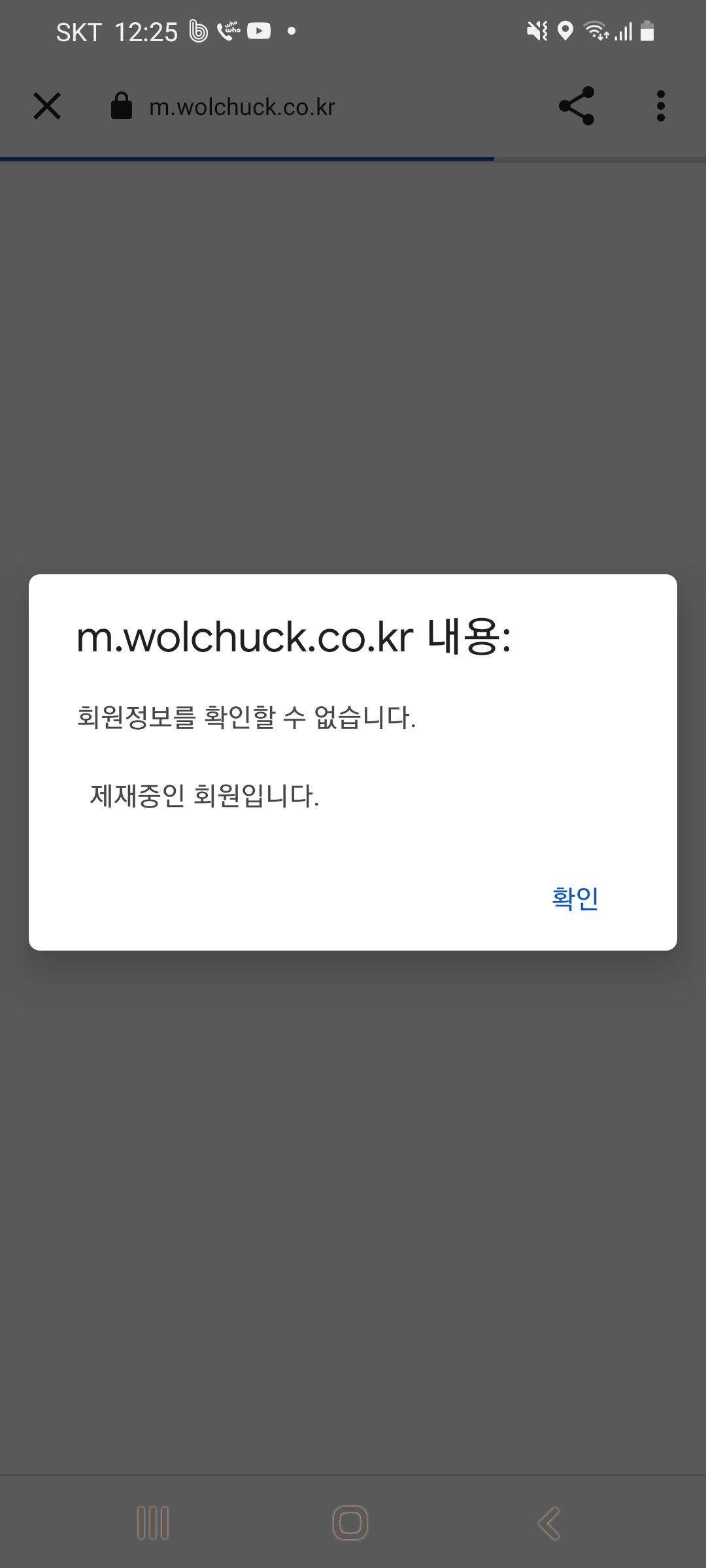Open the recent apps view
706x1568 pixels.
coord(153,1524)
